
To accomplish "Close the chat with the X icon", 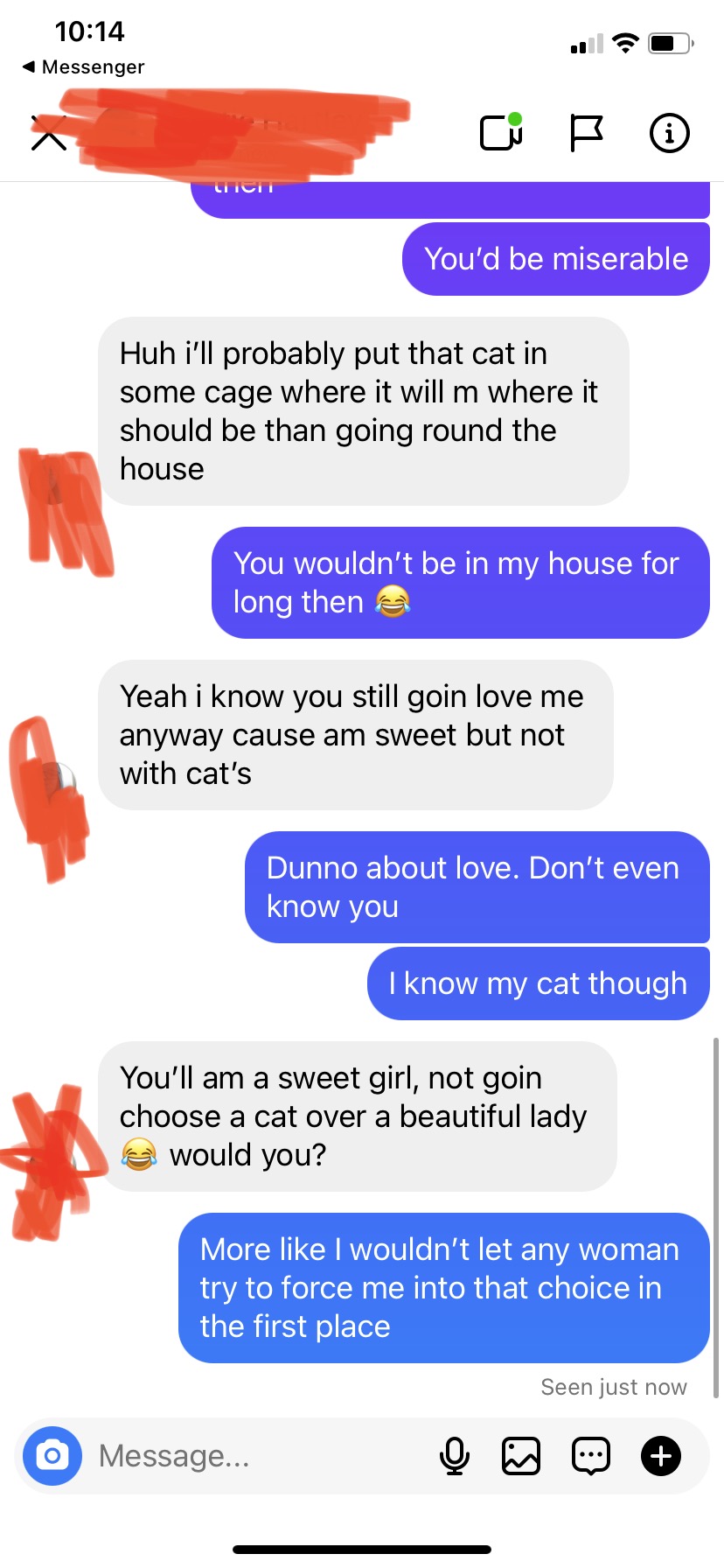I will (x=49, y=133).
